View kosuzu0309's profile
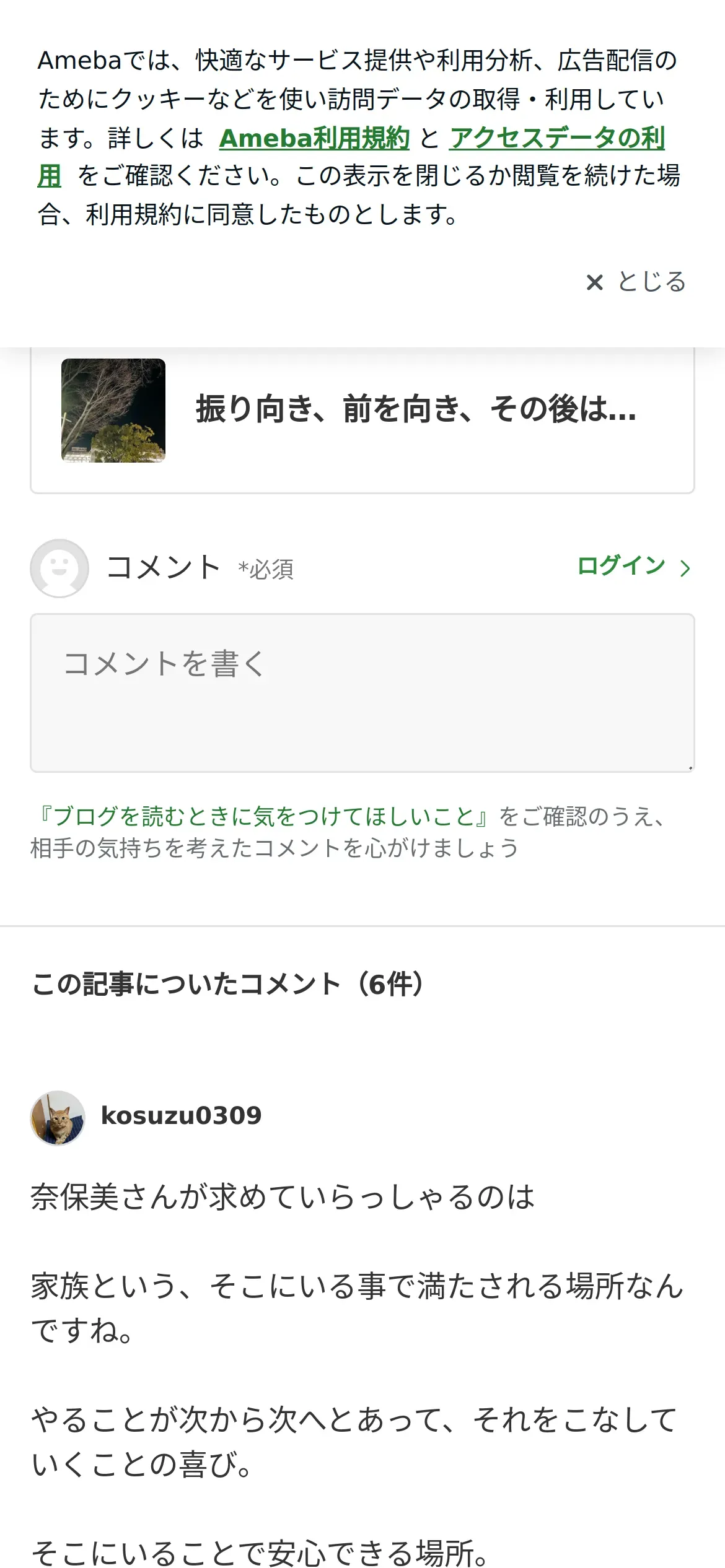 (x=180, y=1116)
